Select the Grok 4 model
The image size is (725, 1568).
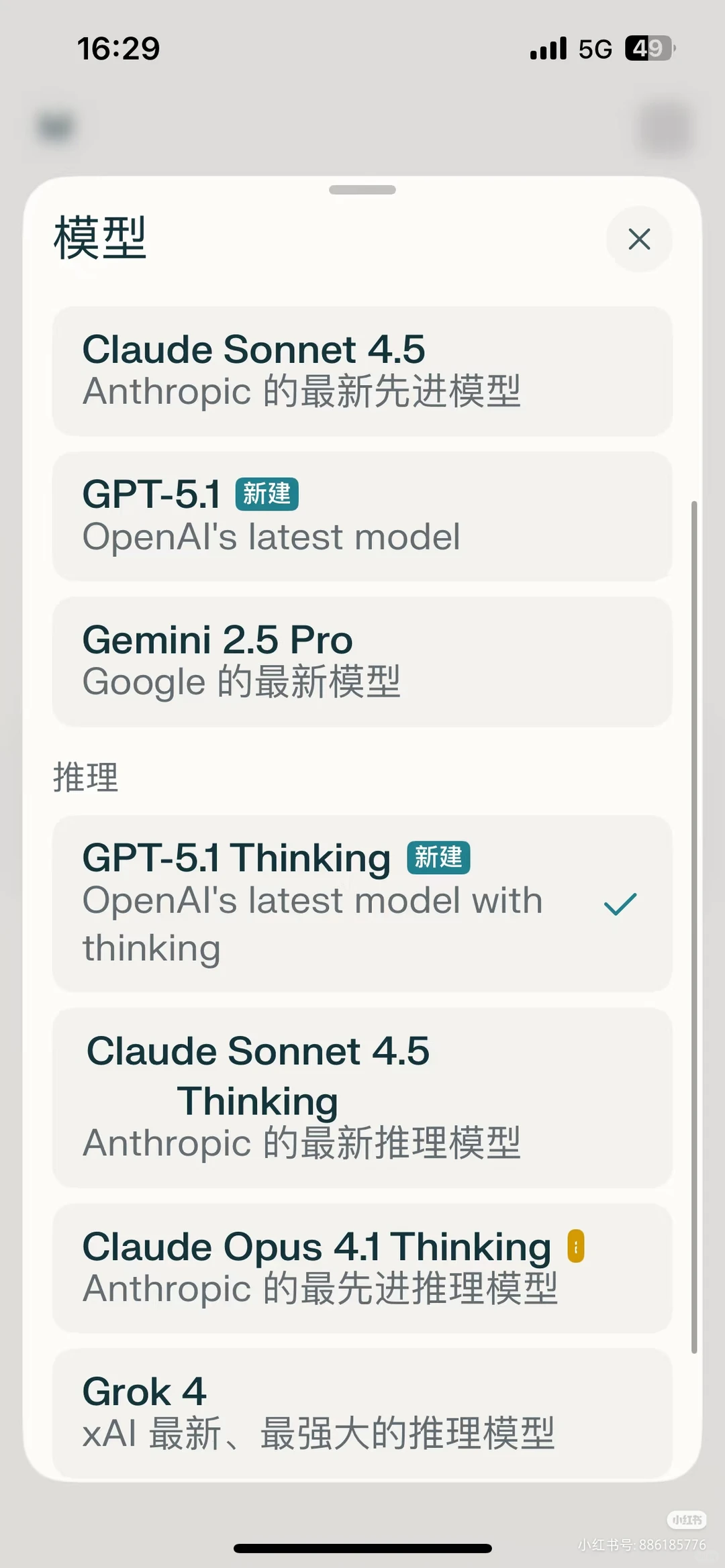coord(362,1413)
